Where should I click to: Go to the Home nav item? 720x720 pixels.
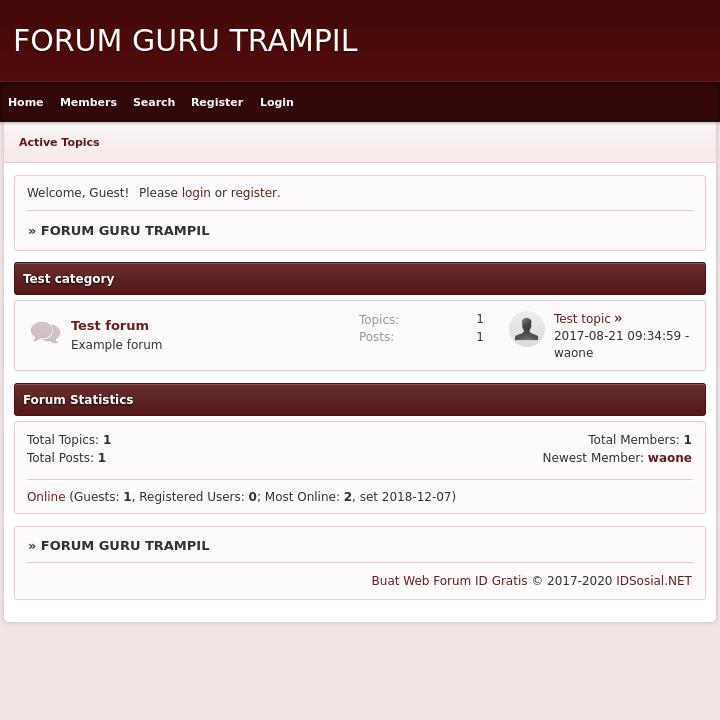[26, 102]
